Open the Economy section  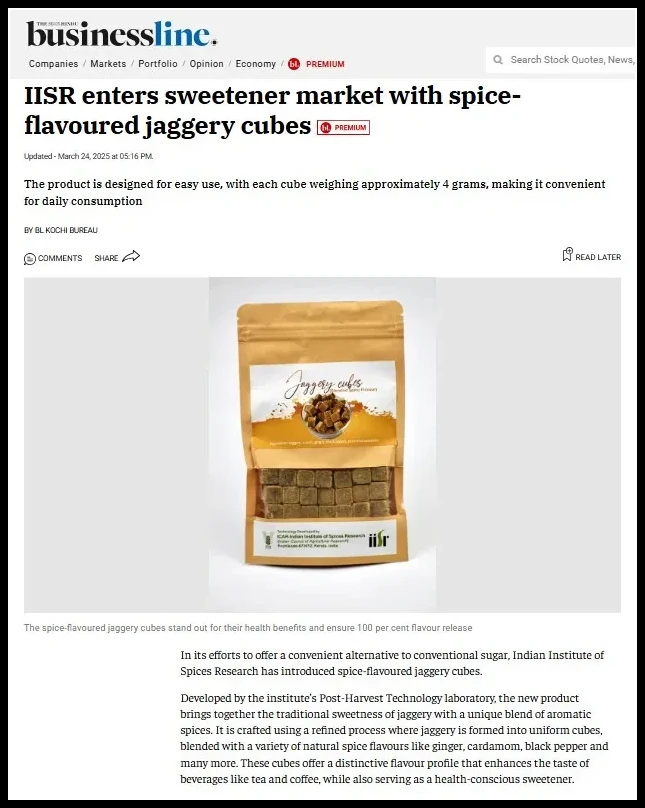(x=255, y=64)
